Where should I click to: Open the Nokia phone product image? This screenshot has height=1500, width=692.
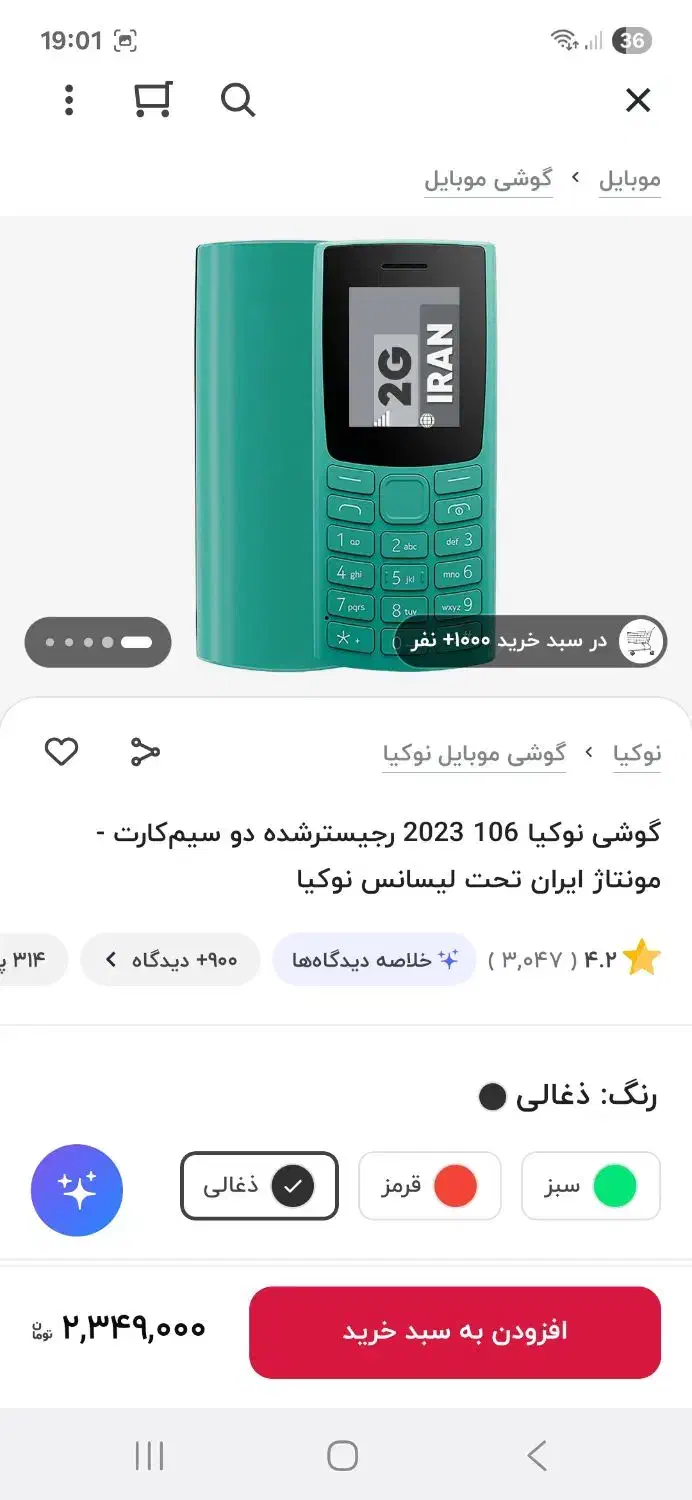345,455
